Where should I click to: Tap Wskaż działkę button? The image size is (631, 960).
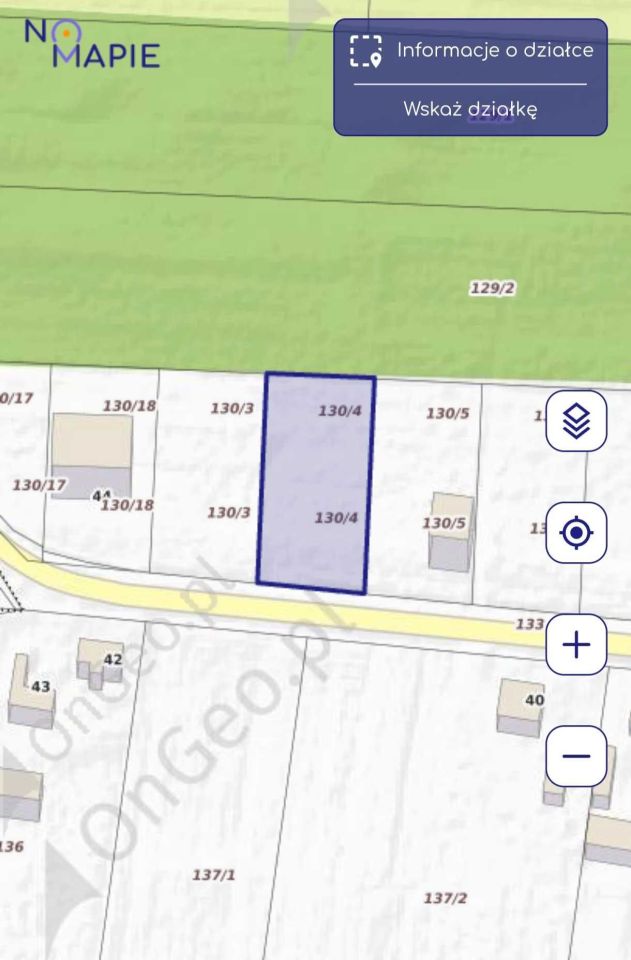470,109
